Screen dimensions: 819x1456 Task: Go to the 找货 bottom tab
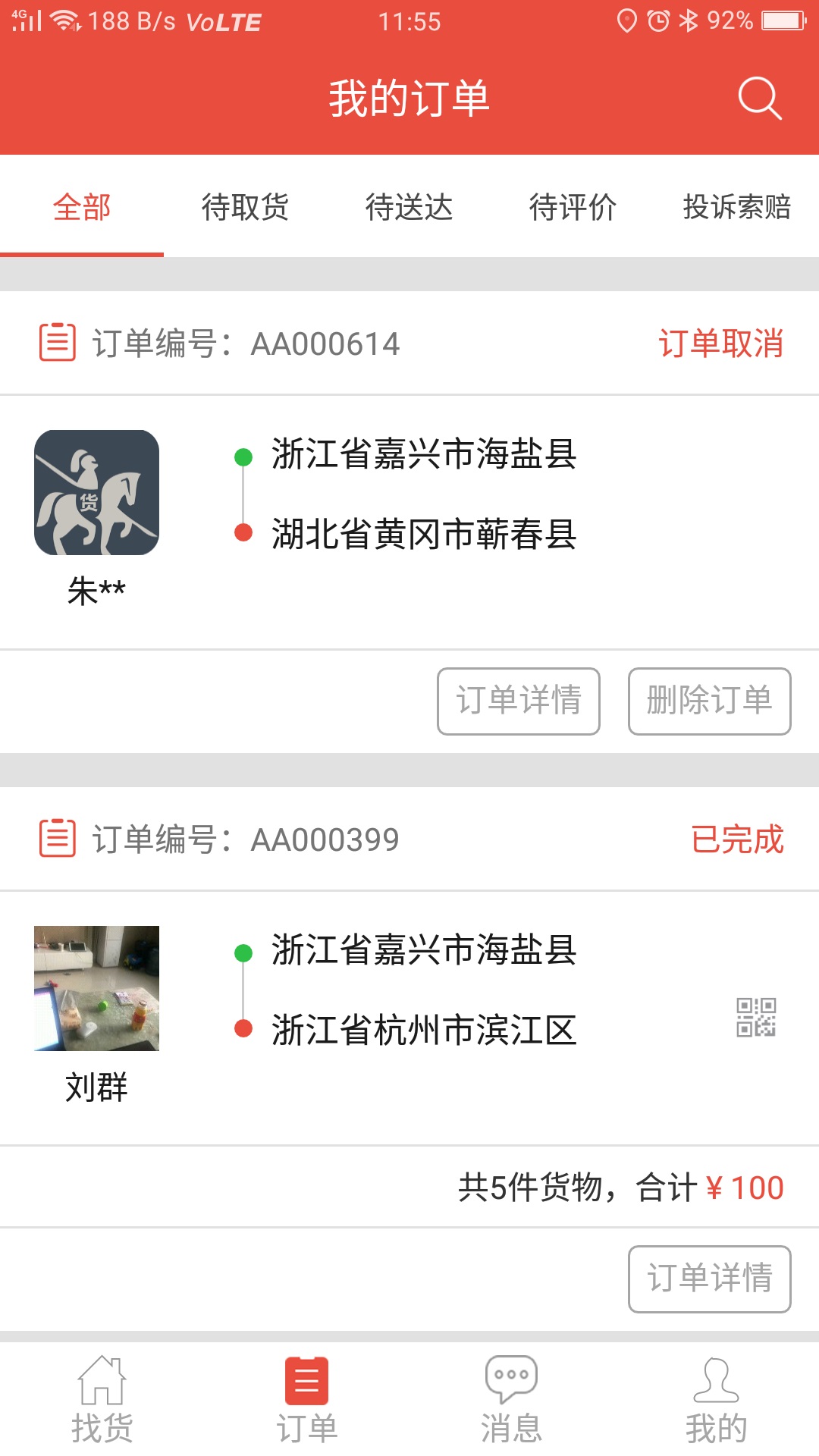(102, 1400)
